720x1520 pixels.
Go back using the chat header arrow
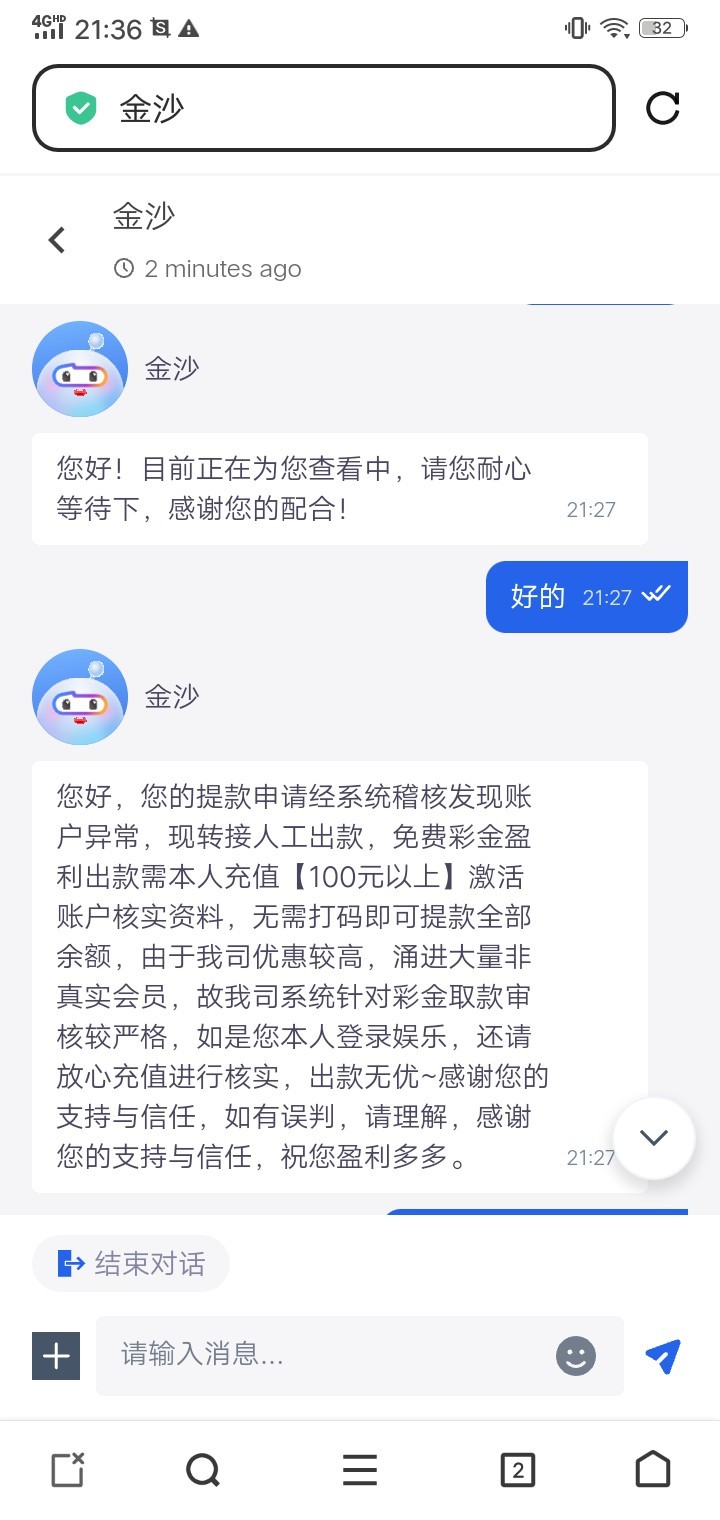coord(57,240)
